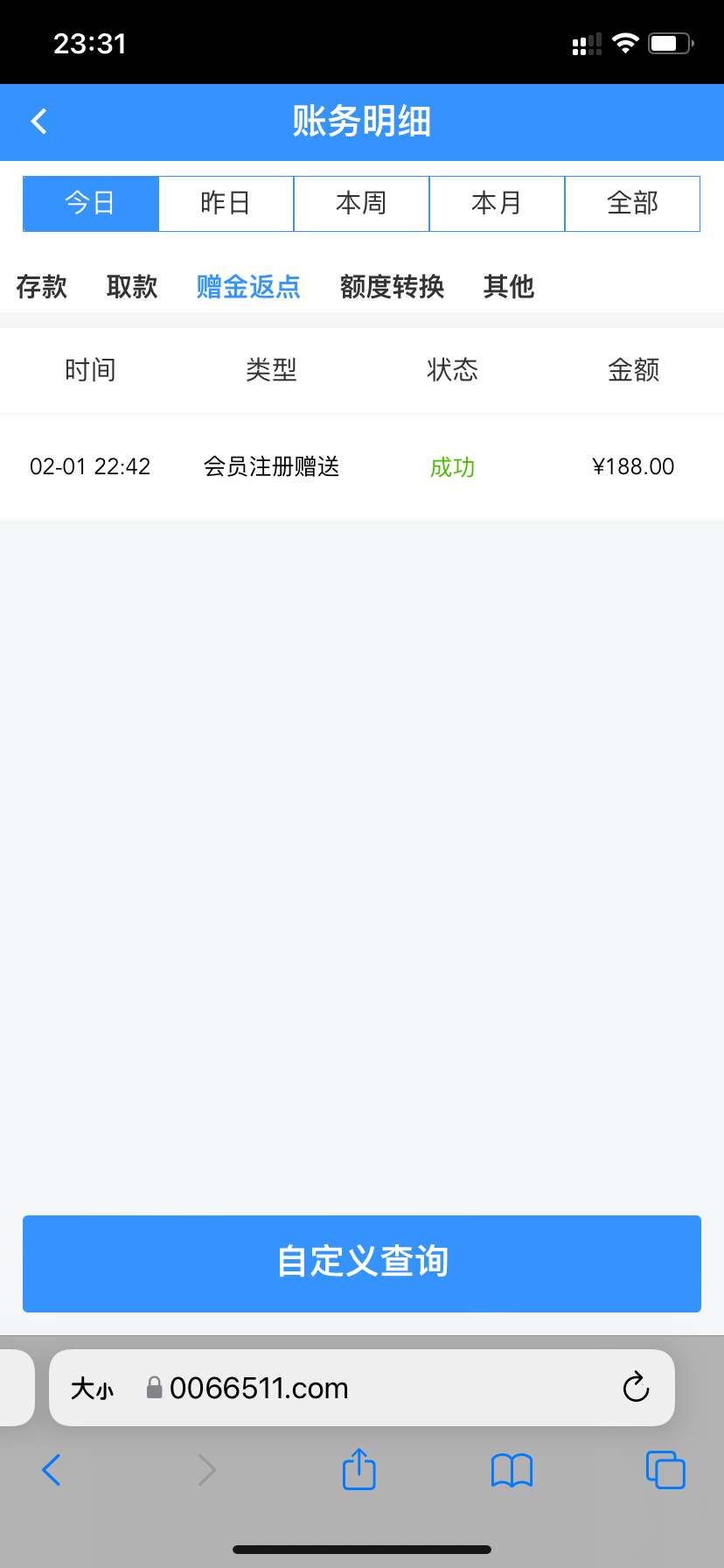Go back from the 账务明细 page
The height and width of the screenshot is (1568, 724).
tap(39, 122)
